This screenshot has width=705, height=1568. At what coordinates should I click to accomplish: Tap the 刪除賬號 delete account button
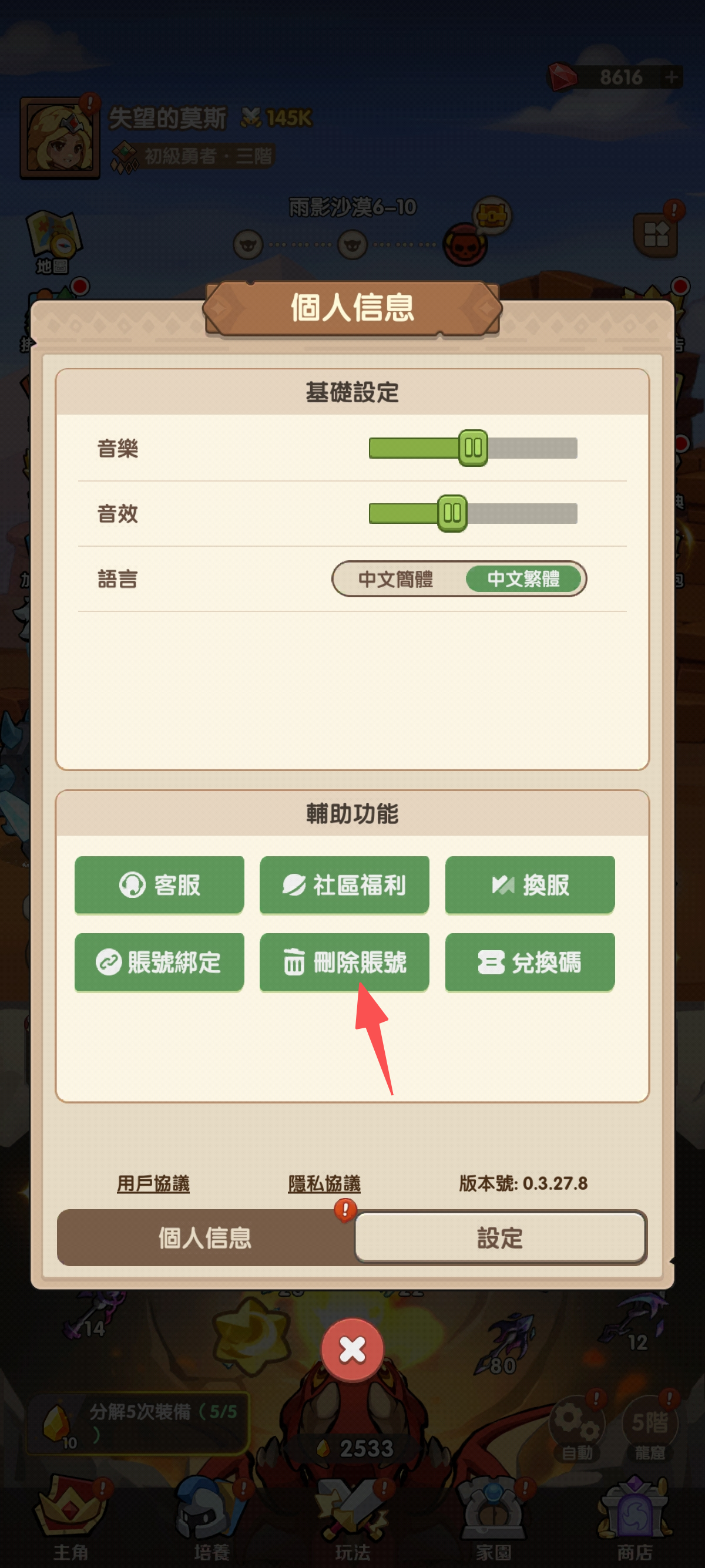pos(345,962)
